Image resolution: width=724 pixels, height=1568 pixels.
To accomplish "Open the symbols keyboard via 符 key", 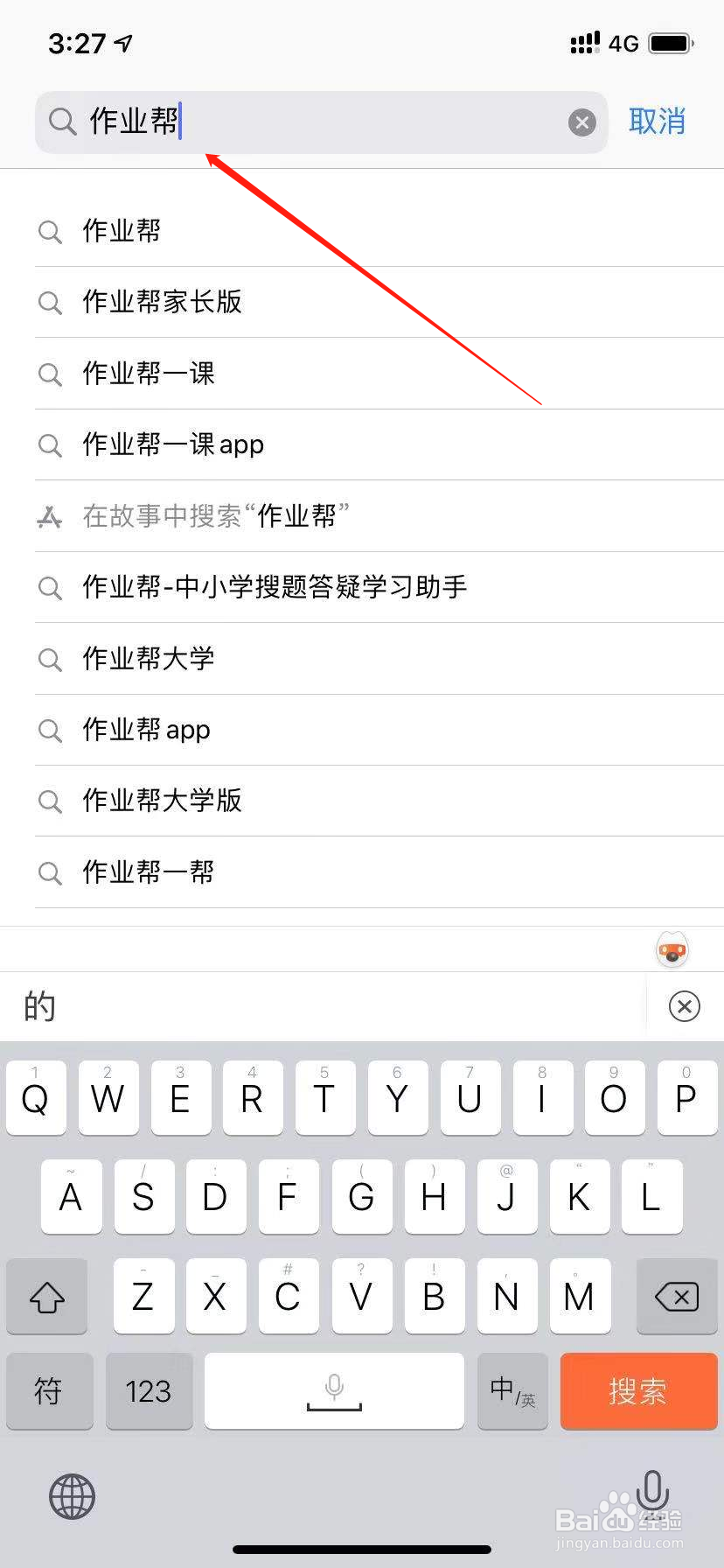I will pos(49,1391).
